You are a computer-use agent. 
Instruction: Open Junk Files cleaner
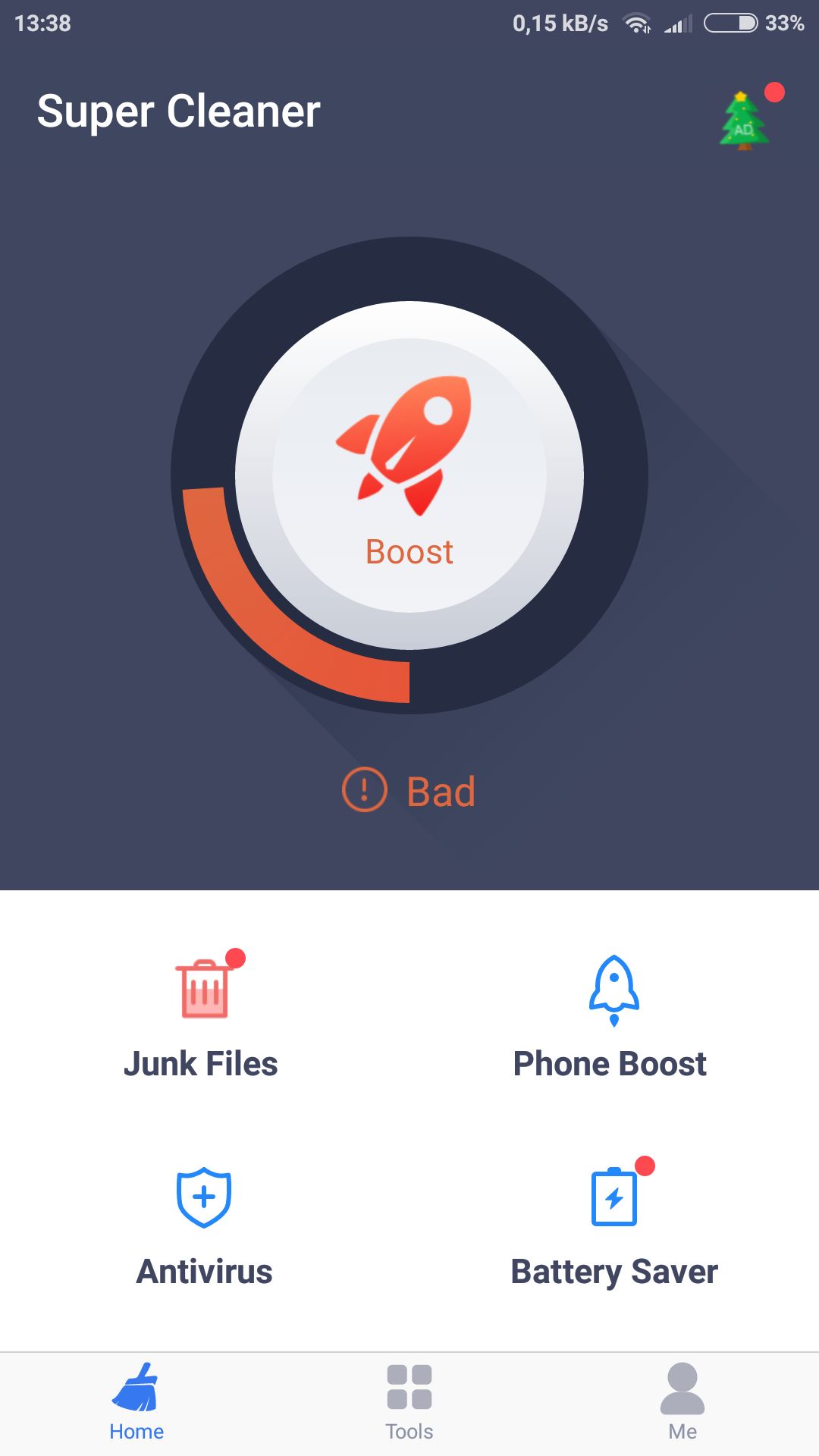pos(201,1015)
